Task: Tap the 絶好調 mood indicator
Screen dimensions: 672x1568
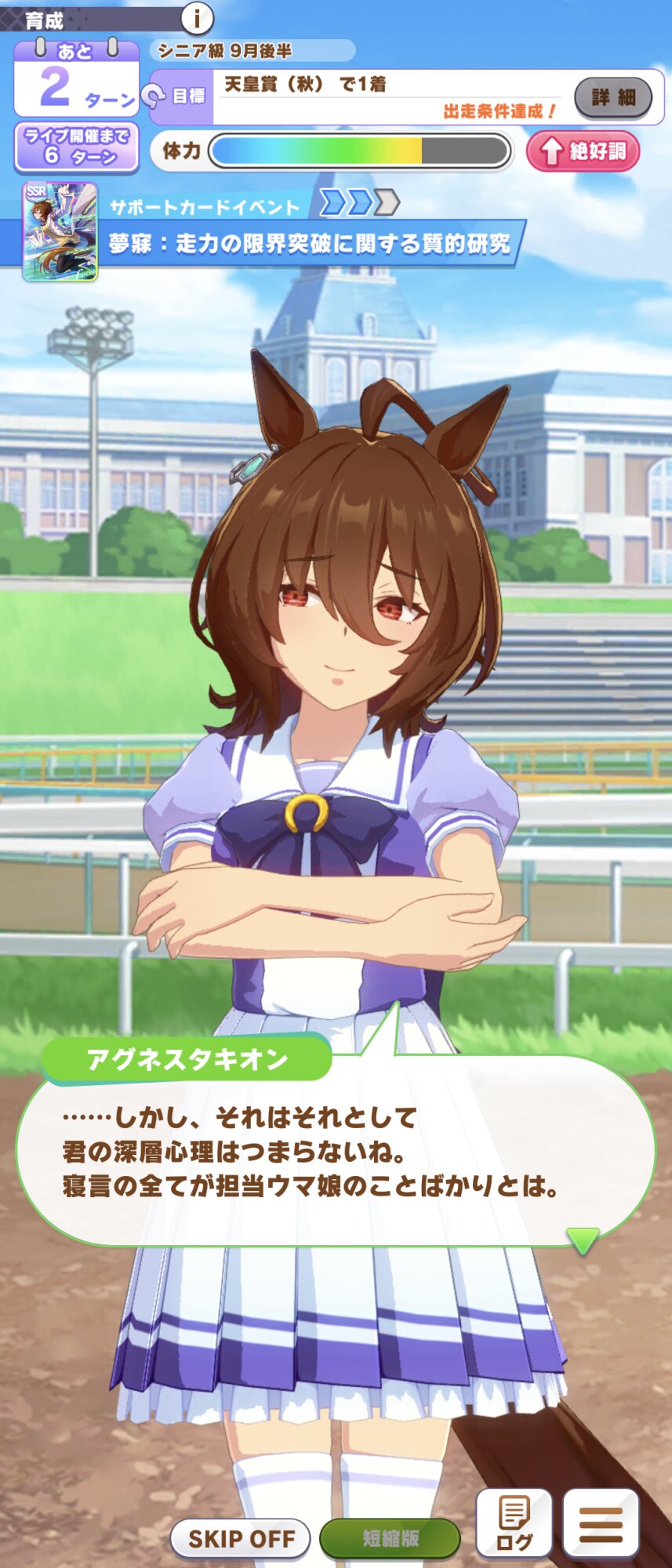Action: coord(583,151)
